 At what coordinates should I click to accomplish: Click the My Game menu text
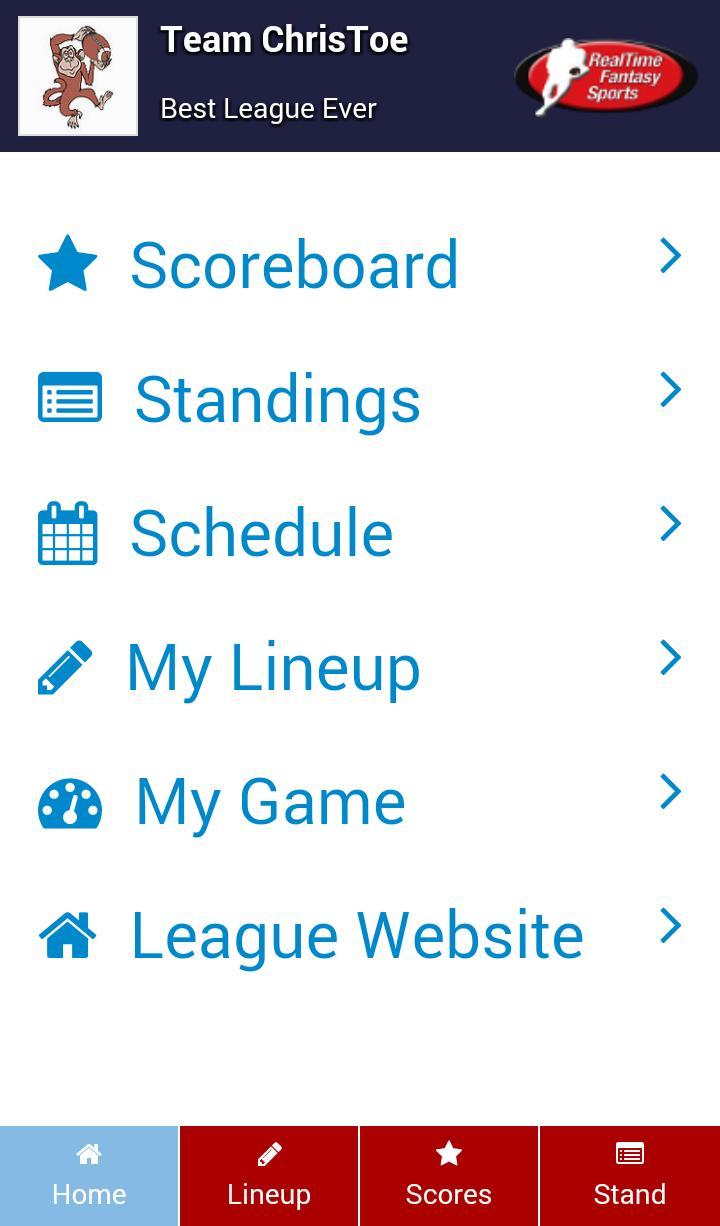[269, 800]
